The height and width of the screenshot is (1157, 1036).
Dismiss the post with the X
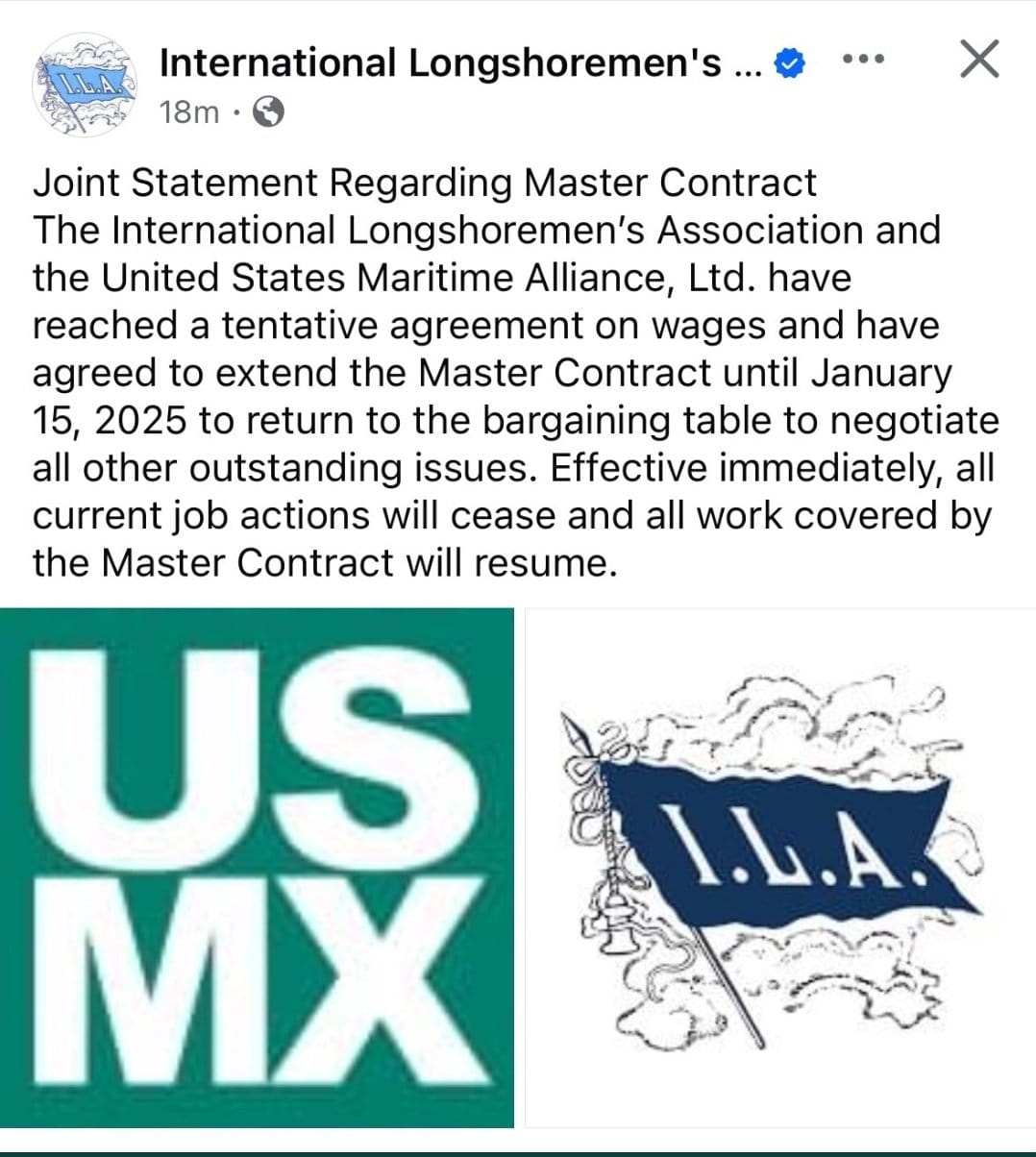(x=979, y=60)
